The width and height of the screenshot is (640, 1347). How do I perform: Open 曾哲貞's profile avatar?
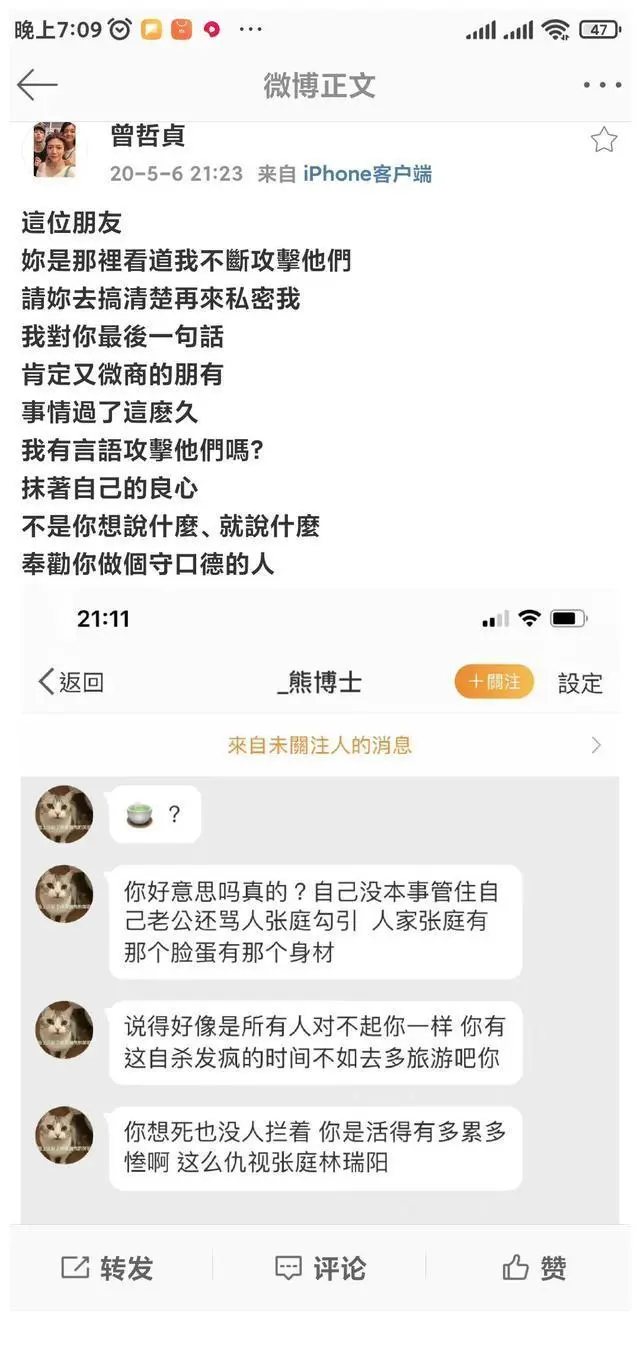tap(54, 150)
